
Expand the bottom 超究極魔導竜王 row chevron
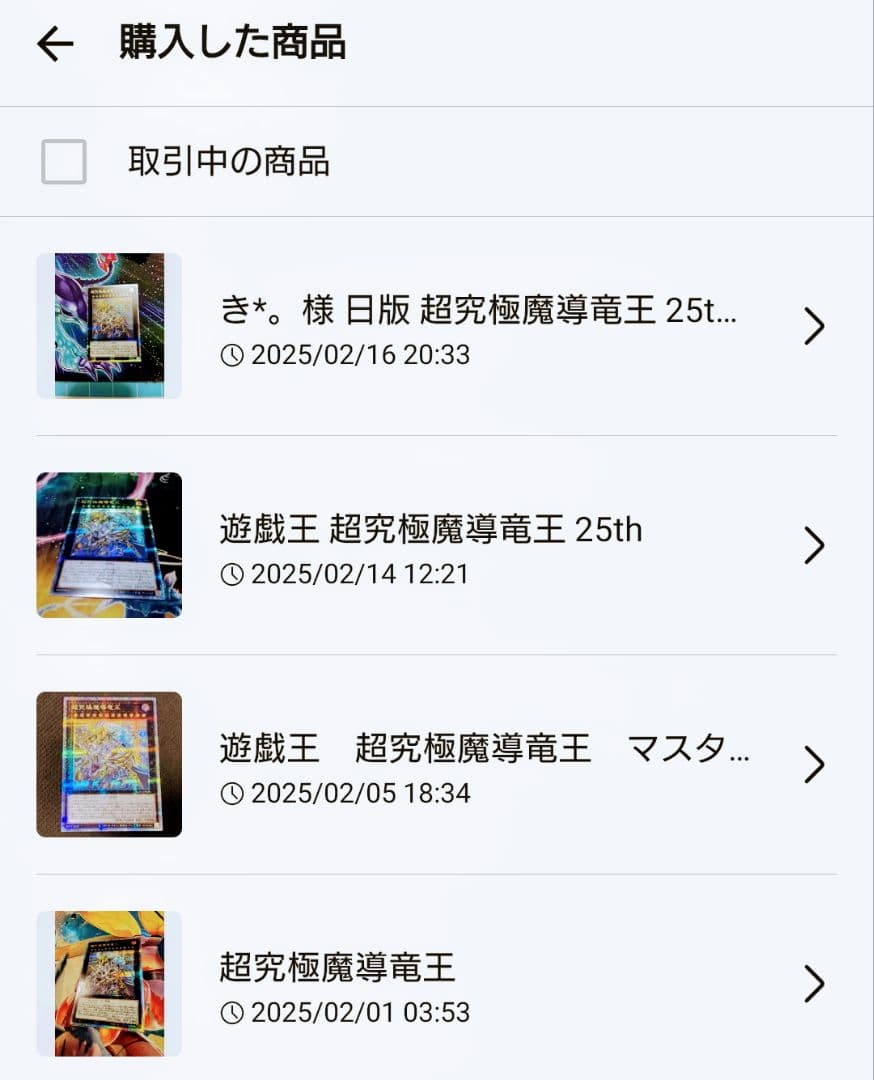coord(814,983)
